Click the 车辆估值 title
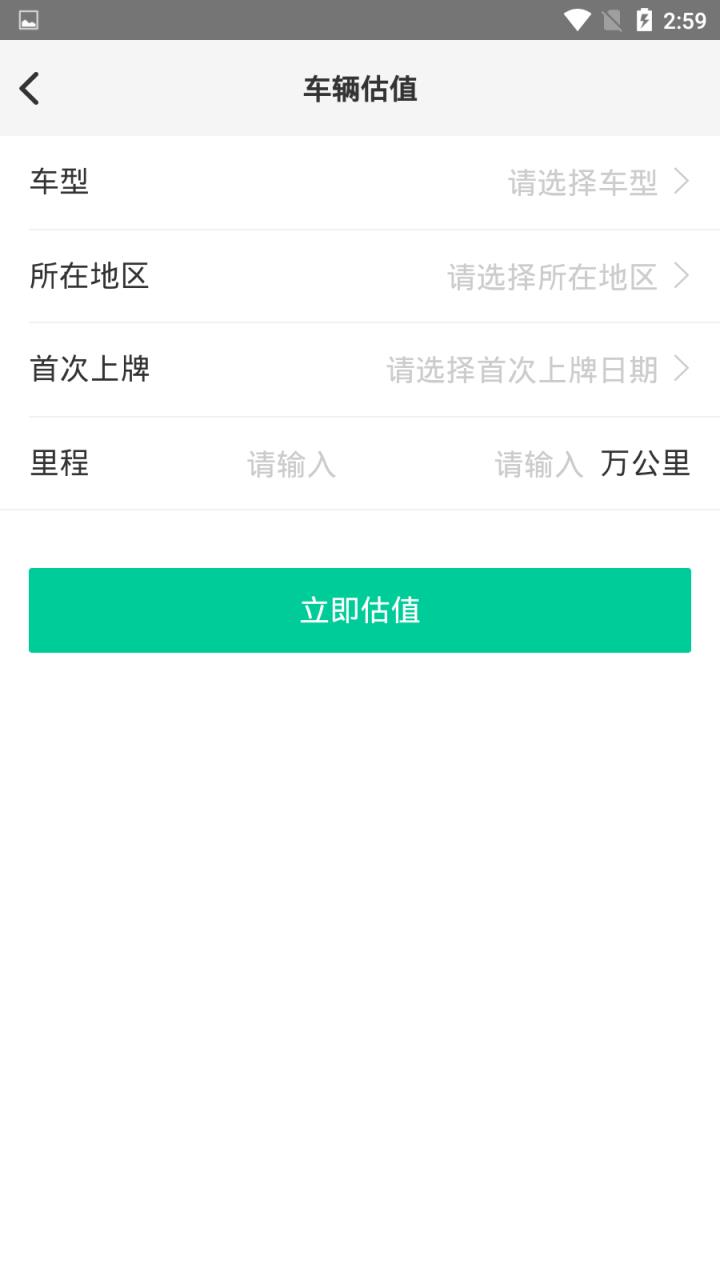 tap(359, 89)
